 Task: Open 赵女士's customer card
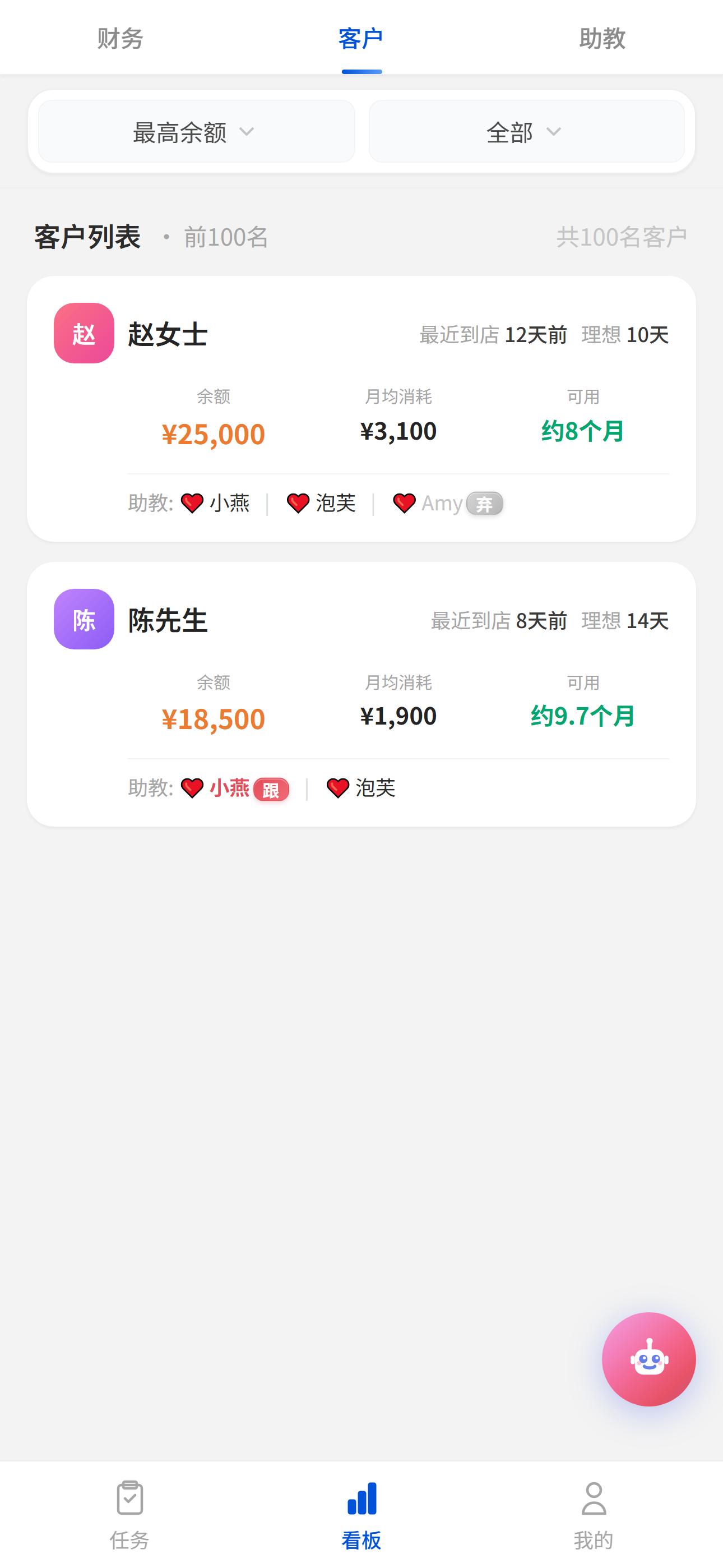(x=361, y=408)
